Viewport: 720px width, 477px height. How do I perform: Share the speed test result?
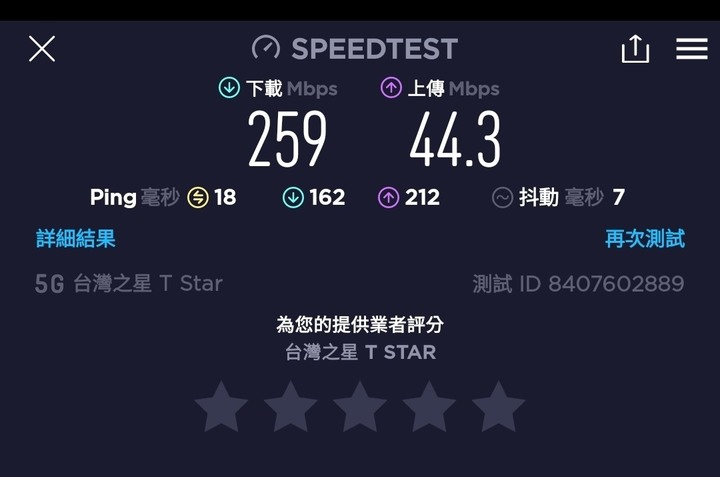click(x=635, y=49)
